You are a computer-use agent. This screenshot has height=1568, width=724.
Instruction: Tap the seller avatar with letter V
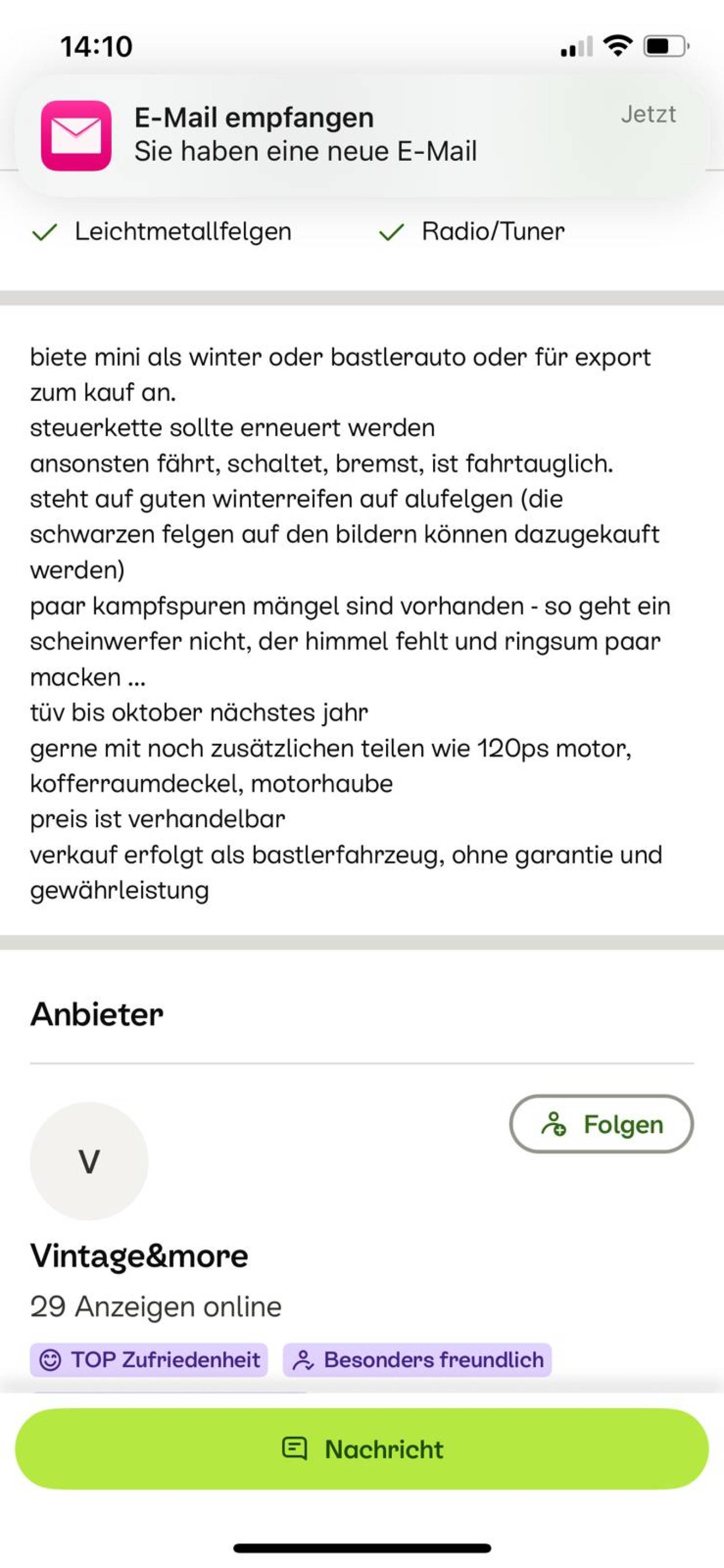(89, 1162)
